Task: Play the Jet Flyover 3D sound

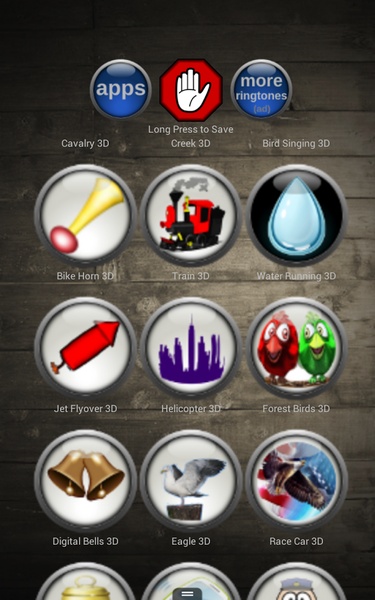Action: [85, 348]
